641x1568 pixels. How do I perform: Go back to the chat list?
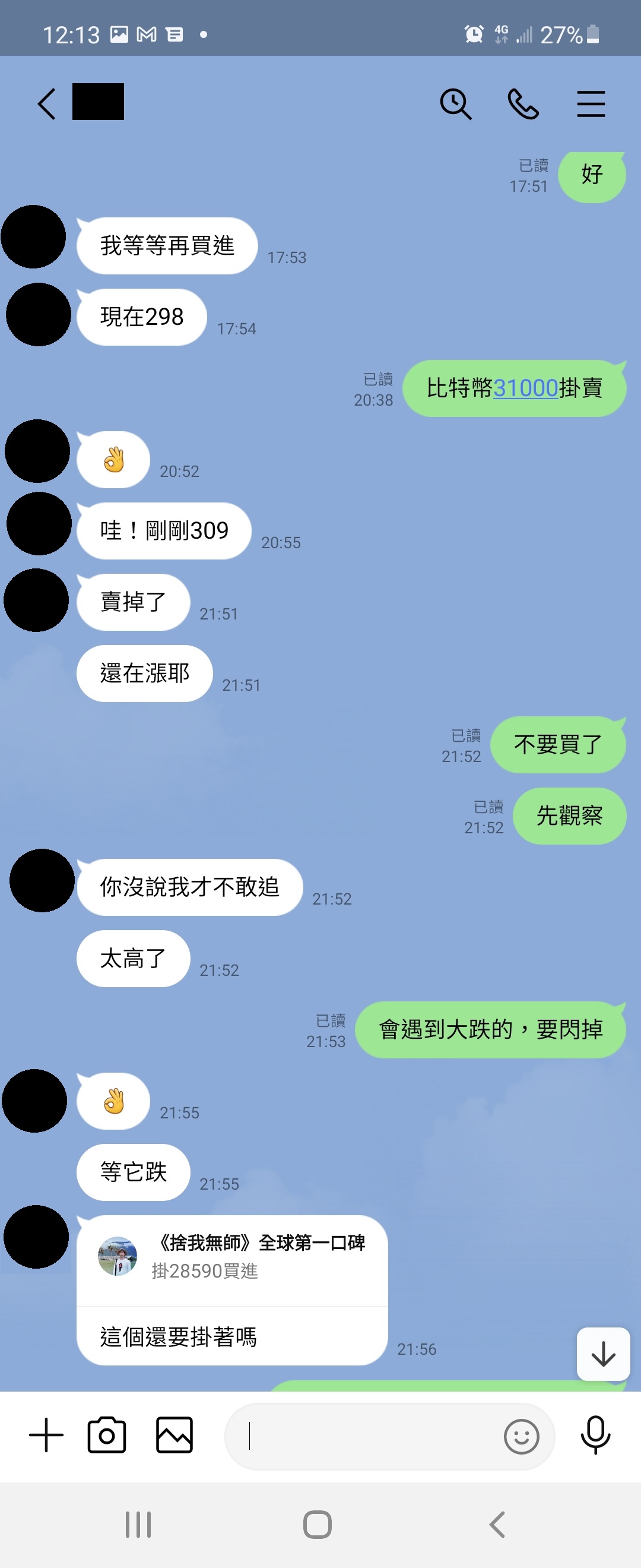tap(47, 103)
